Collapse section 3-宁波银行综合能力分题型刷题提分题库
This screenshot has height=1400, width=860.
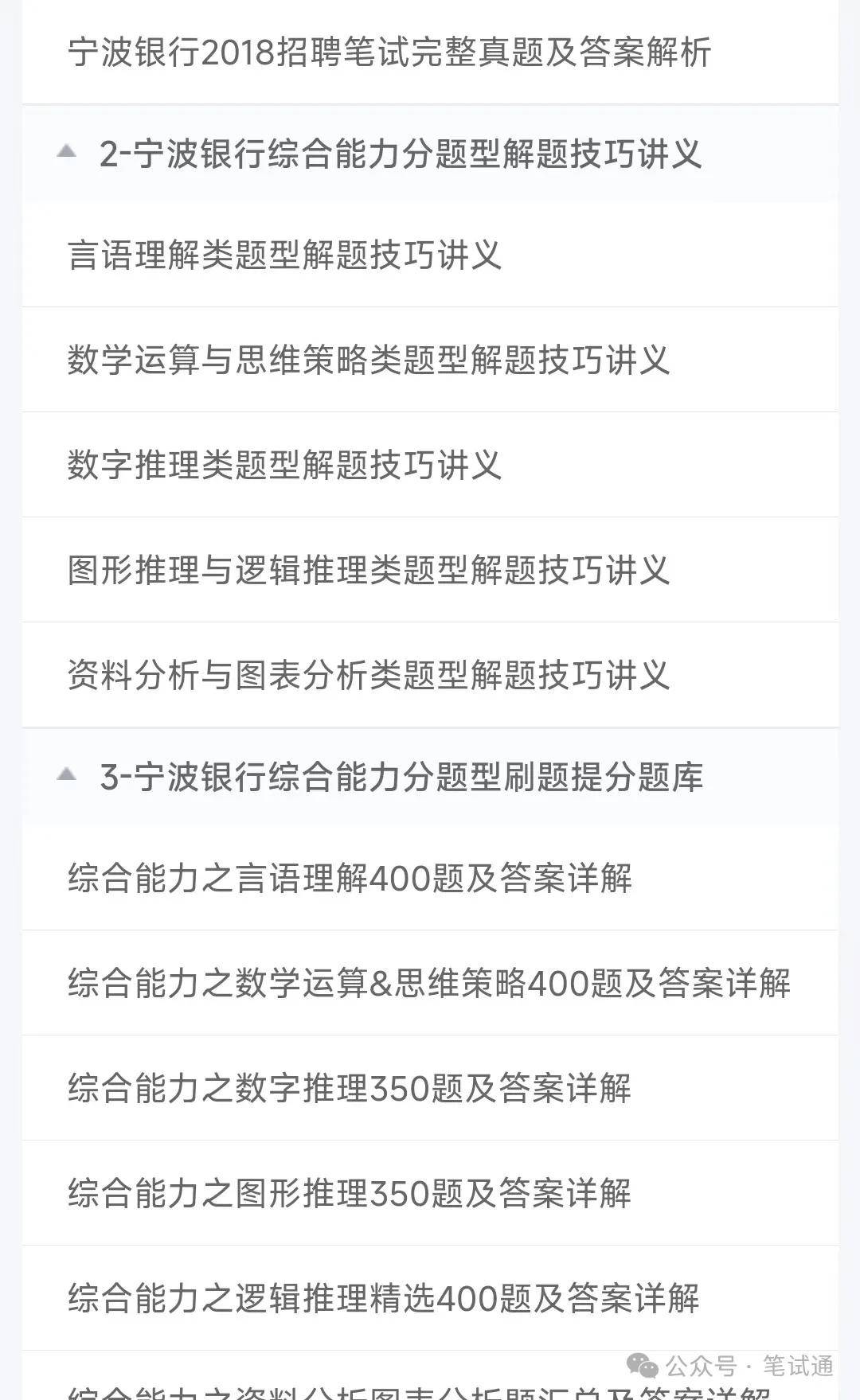pyautogui.click(x=430, y=777)
